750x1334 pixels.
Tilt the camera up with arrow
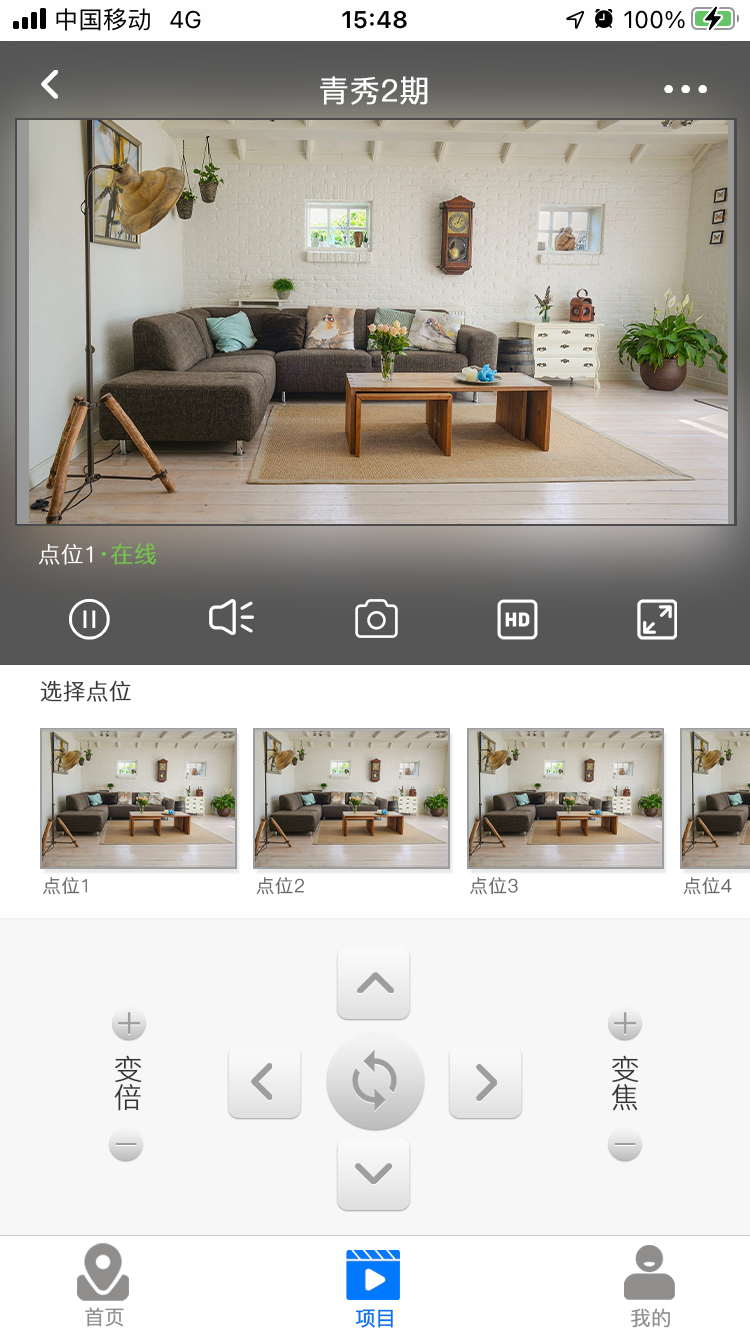tap(374, 983)
